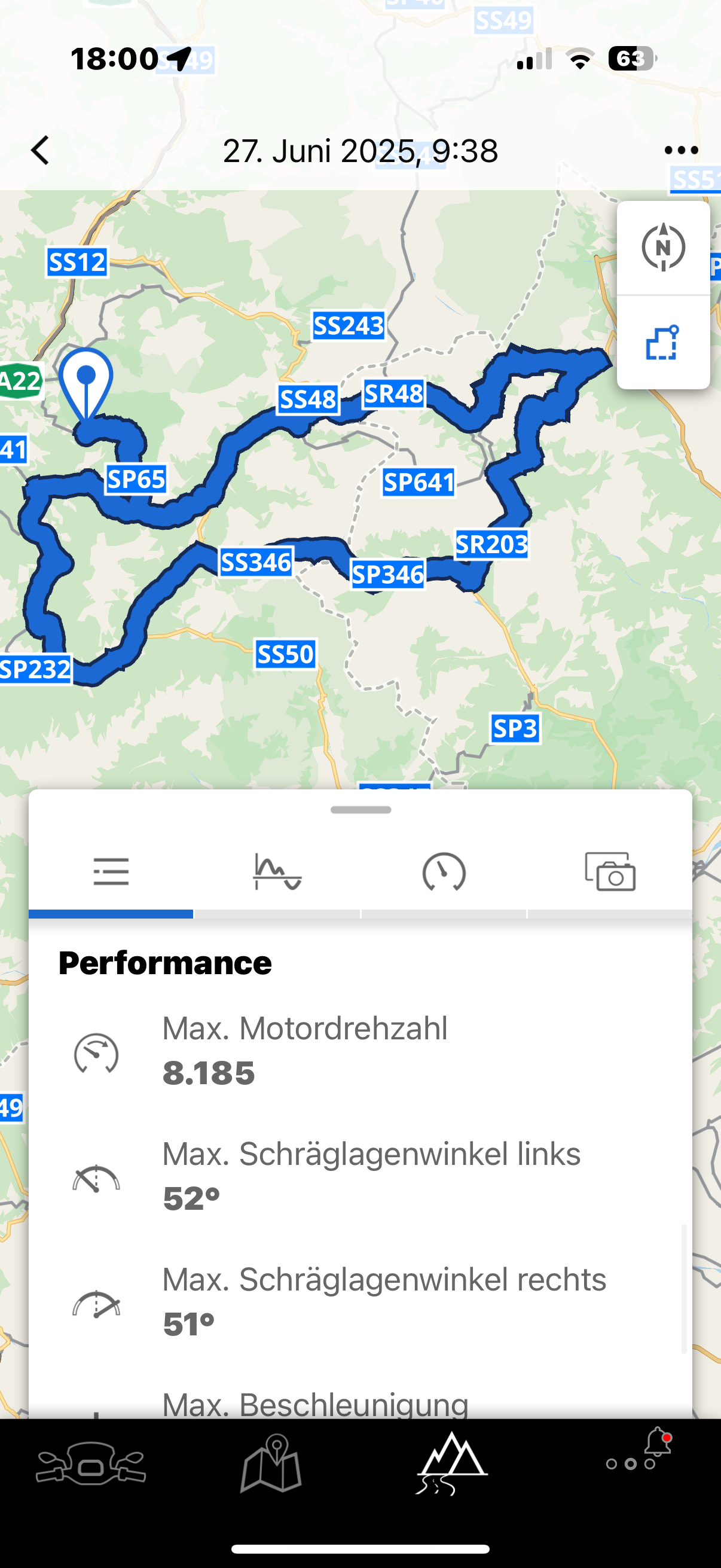Screen dimensions: 721x1568
Task: Open the three-dot overflow menu
Action: click(681, 150)
